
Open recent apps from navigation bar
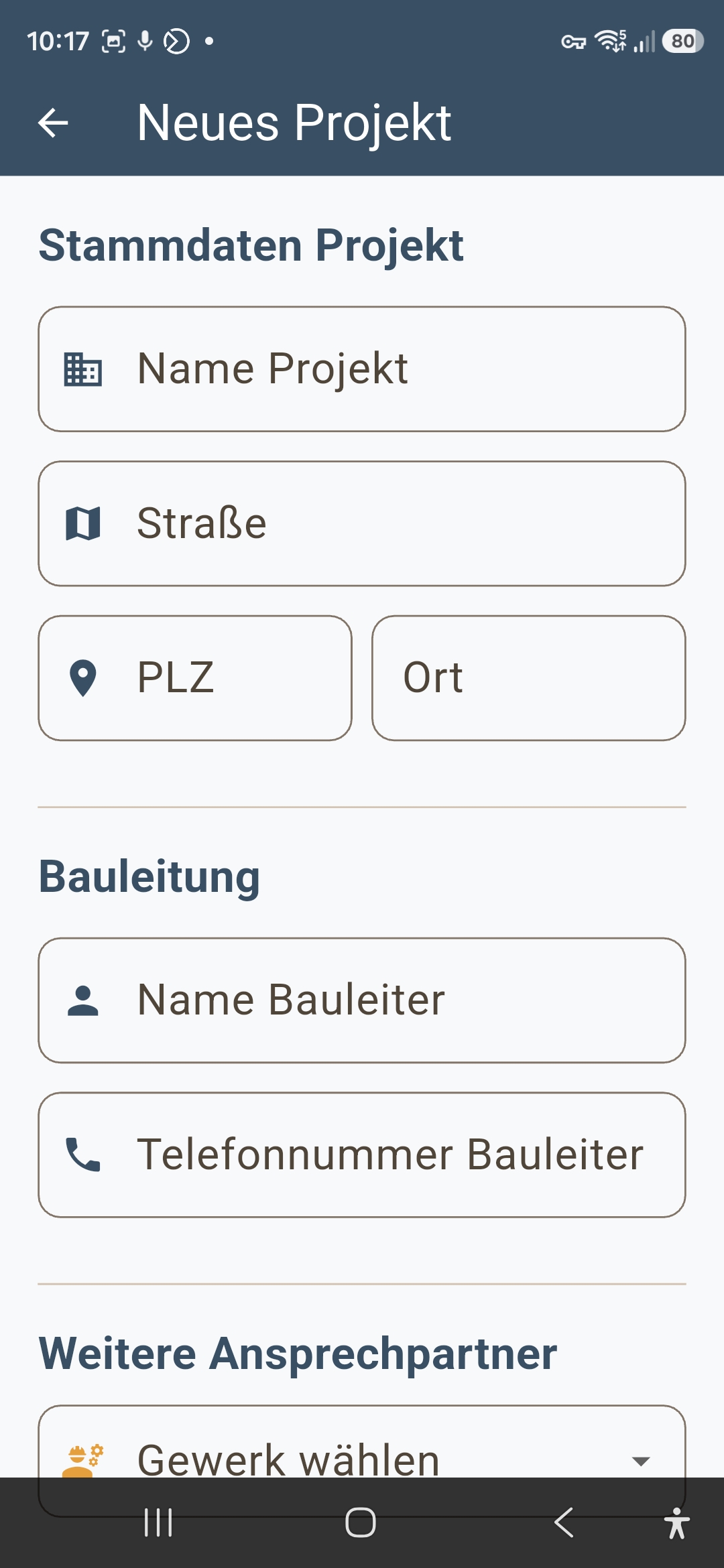coord(158,1522)
